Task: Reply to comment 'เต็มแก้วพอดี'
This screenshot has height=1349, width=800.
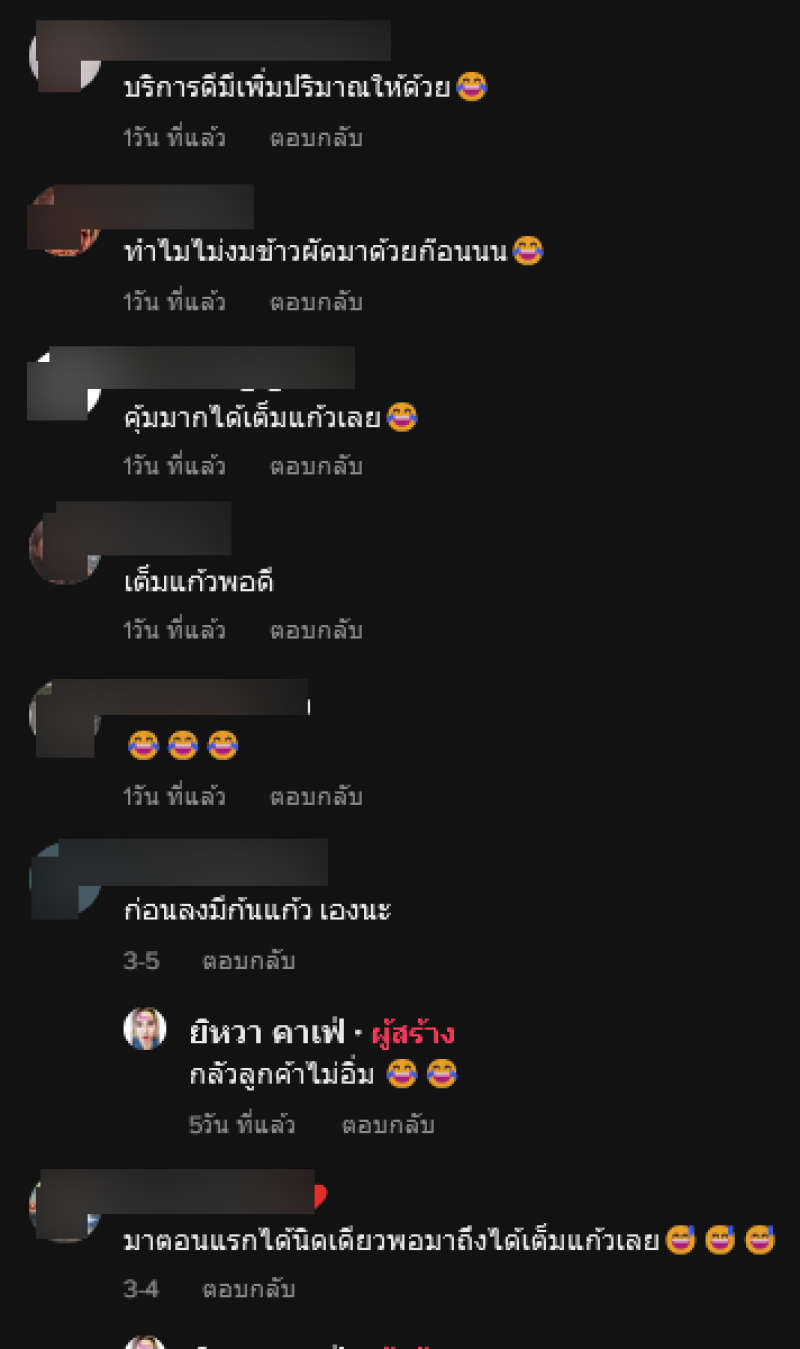Action: [315, 631]
